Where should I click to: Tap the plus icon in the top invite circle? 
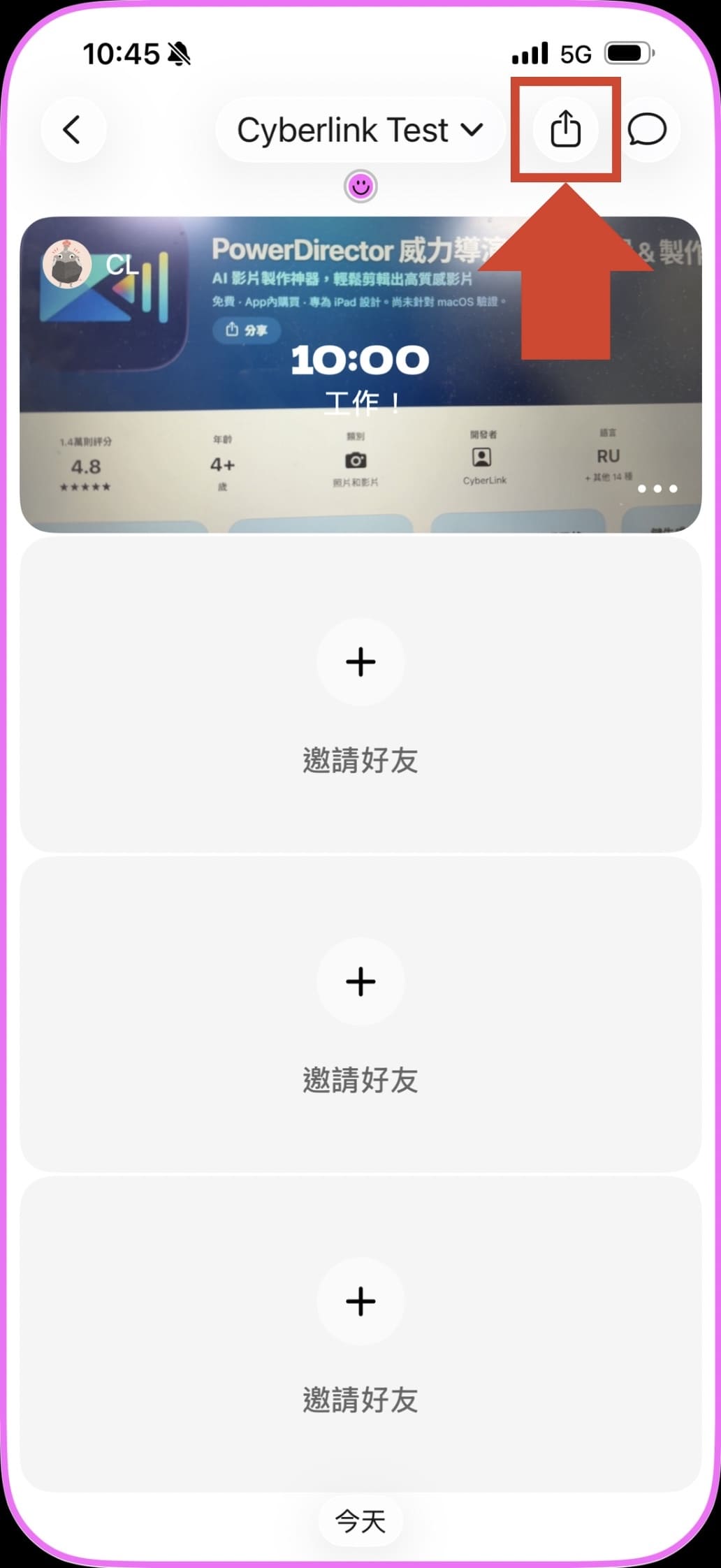click(360, 662)
